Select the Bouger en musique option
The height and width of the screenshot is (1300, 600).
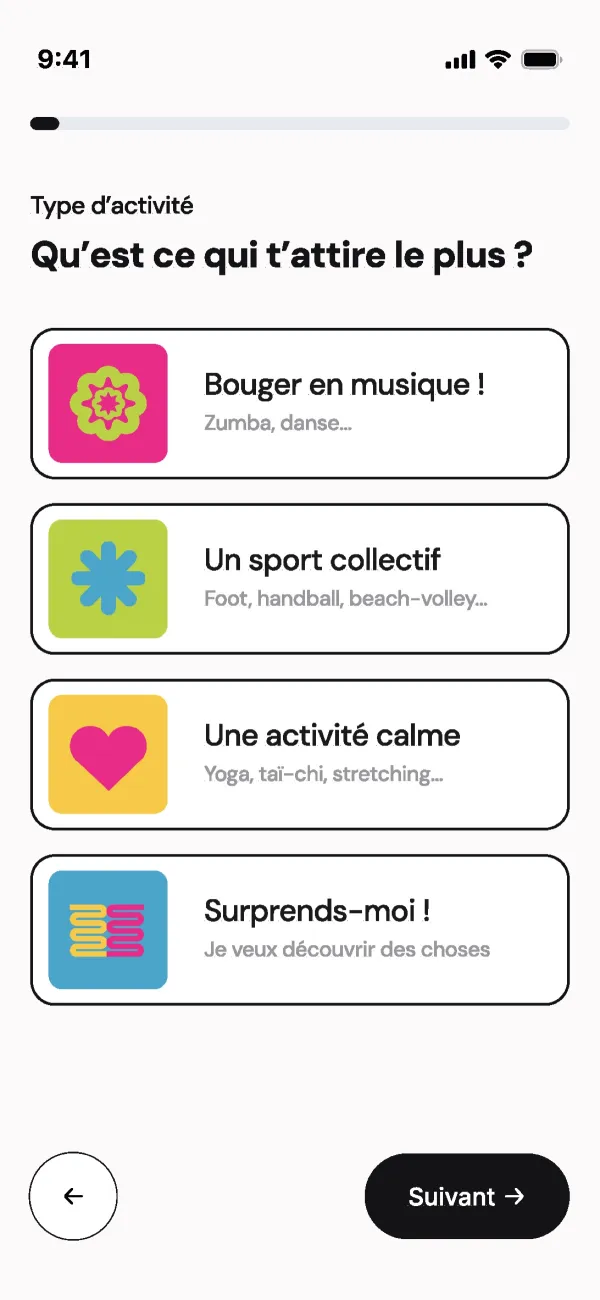pyautogui.click(x=300, y=403)
